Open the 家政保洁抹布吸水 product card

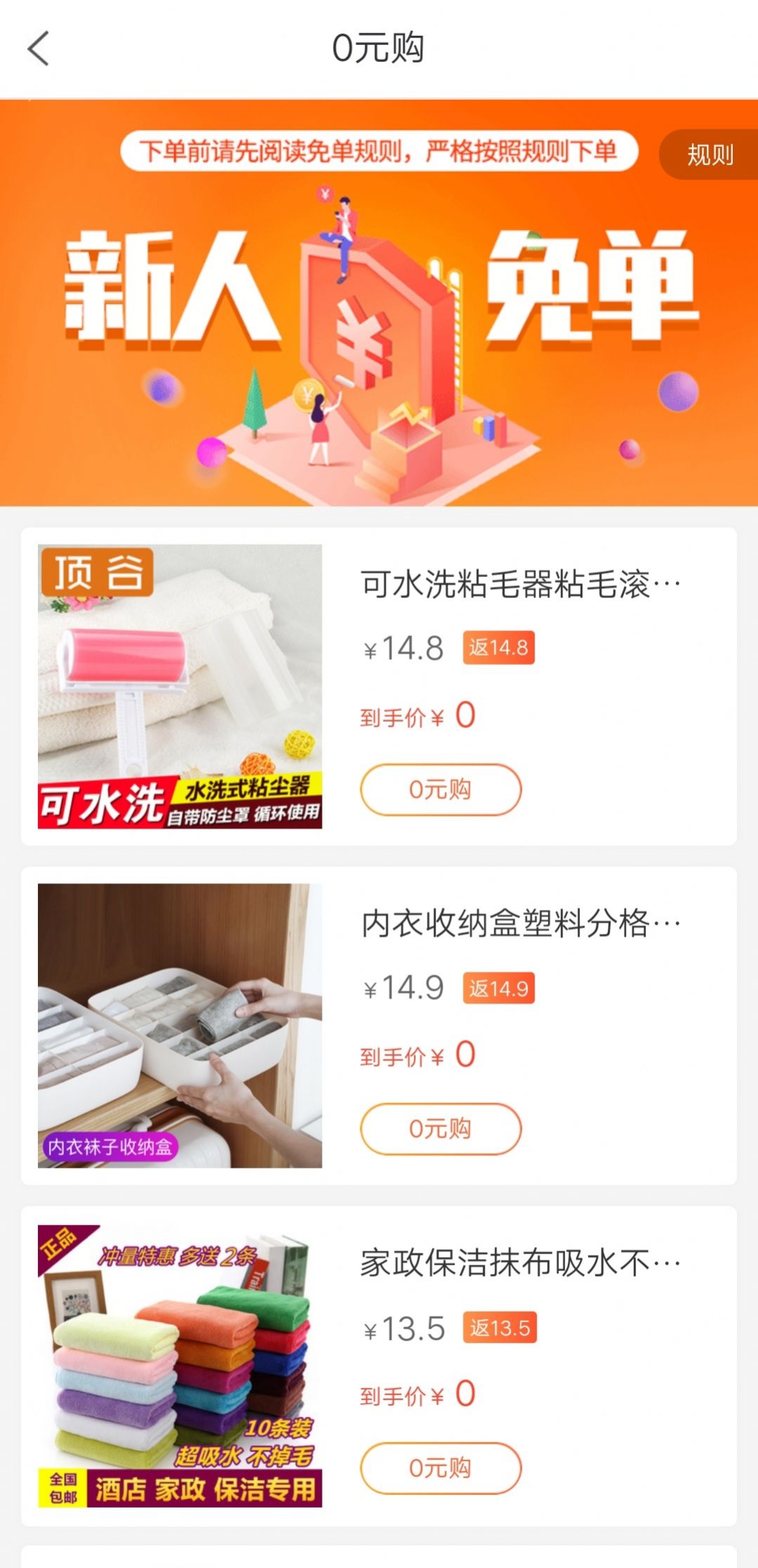click(x=520, y=1264)
